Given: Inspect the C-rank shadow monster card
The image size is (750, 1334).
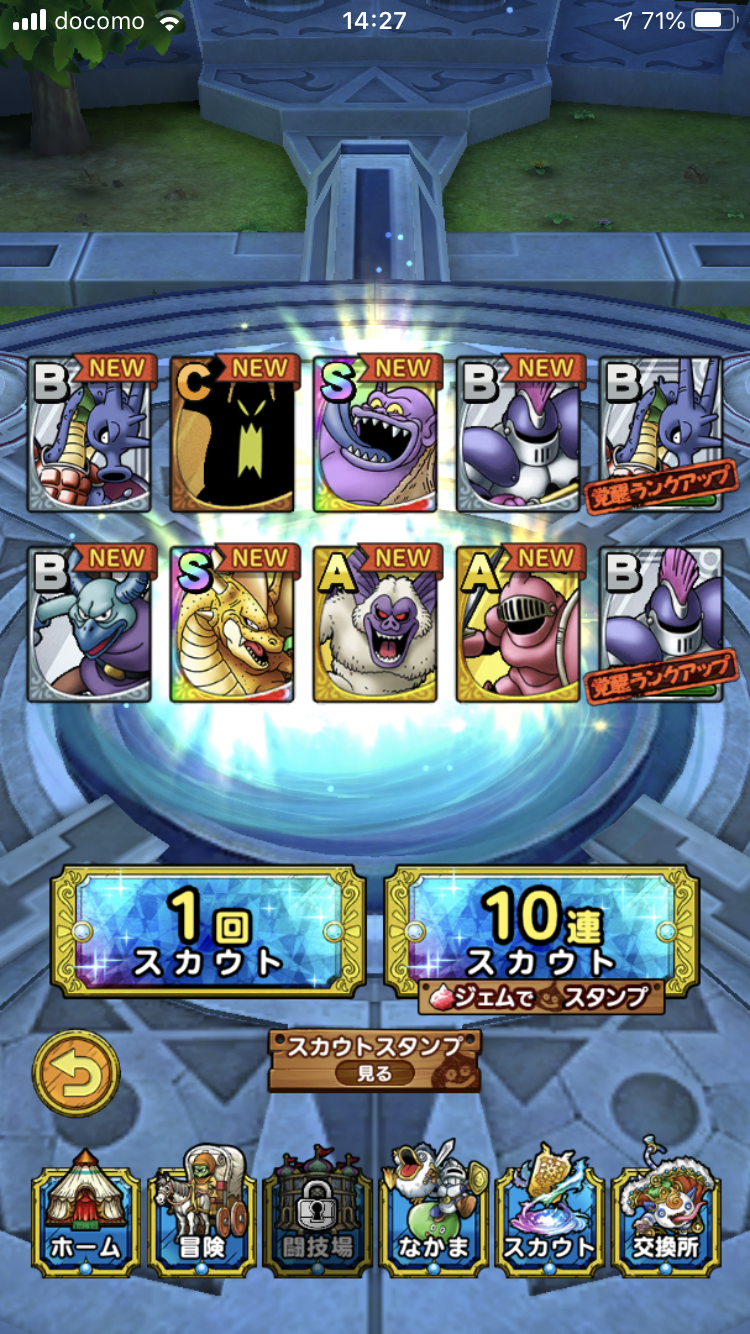Looking at the screenshot, I should click(x=232, y=434).
